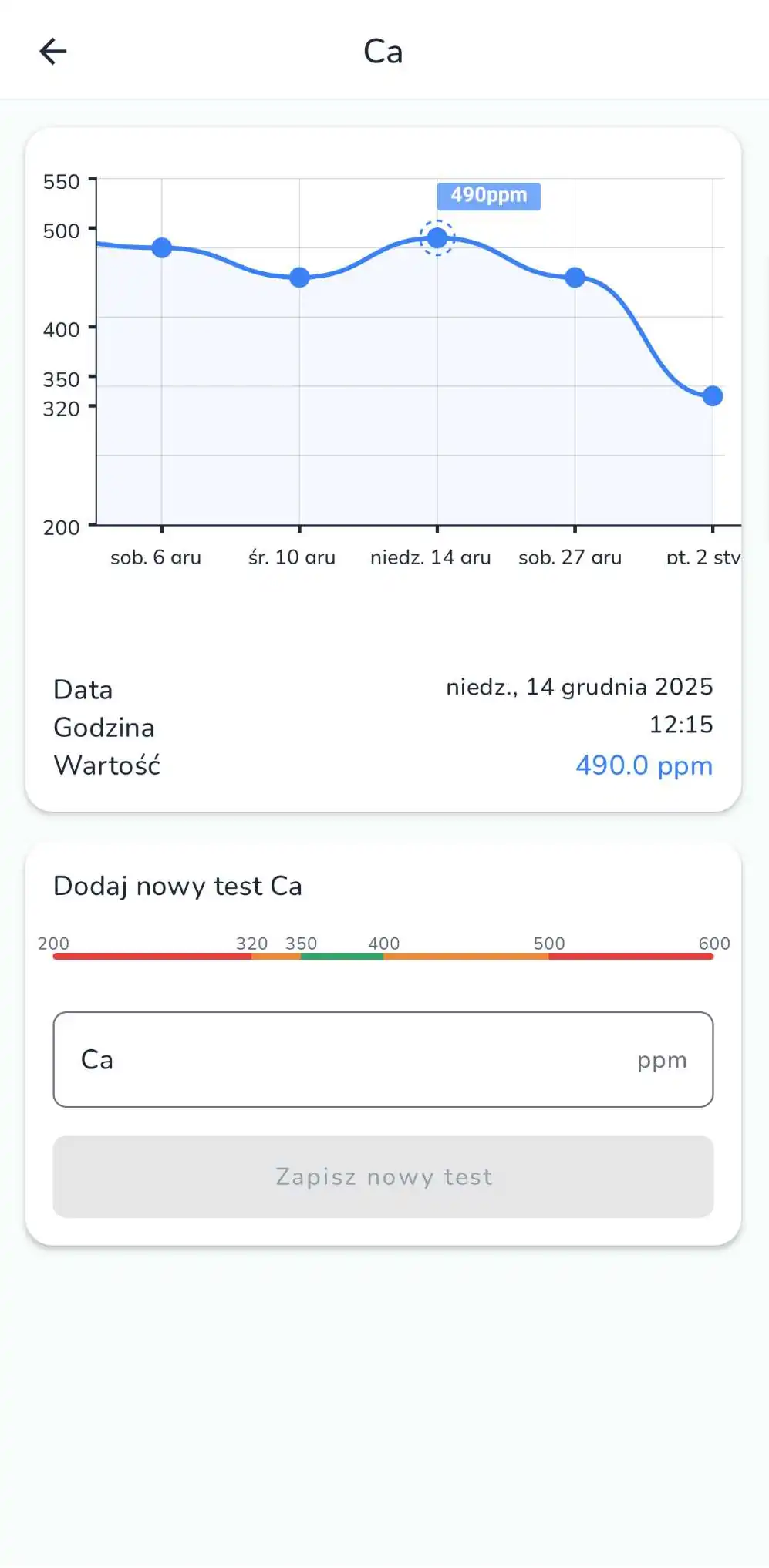Select the data point for sob. 6 gru

tap(160, 248)
